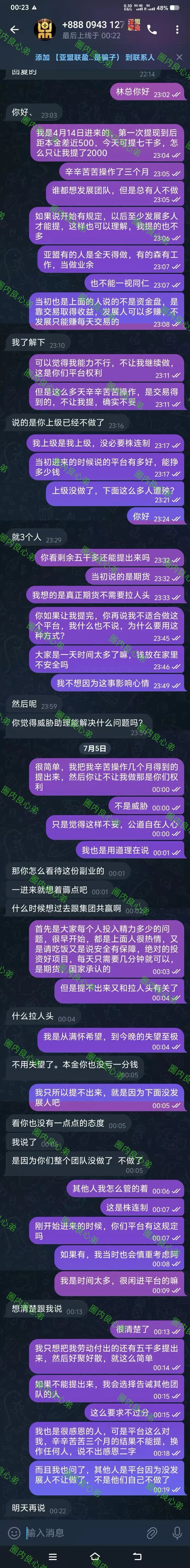Open the emoji picker

coord(13,1532)
